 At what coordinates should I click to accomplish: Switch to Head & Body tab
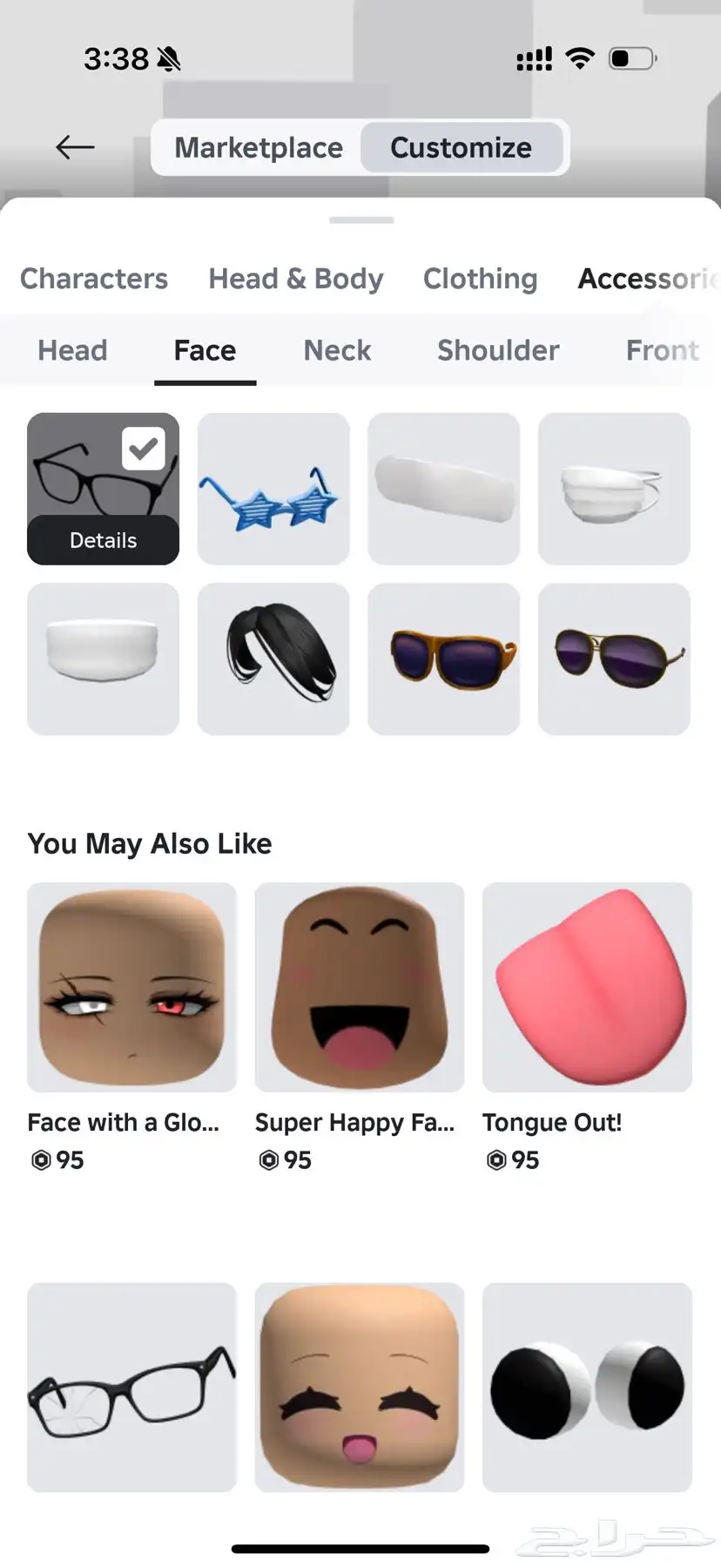[x=296, y=279]
